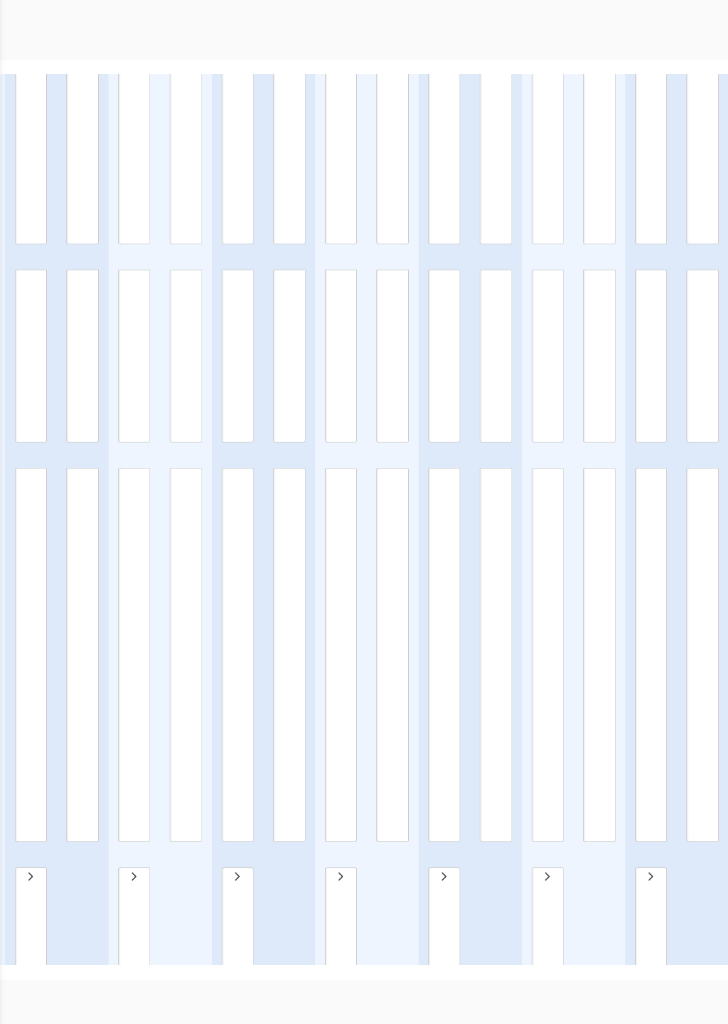This screenshot has height=1024, width=728.
Task: Expand the sixth column's overflow chevron
Action: pos(548,876)
